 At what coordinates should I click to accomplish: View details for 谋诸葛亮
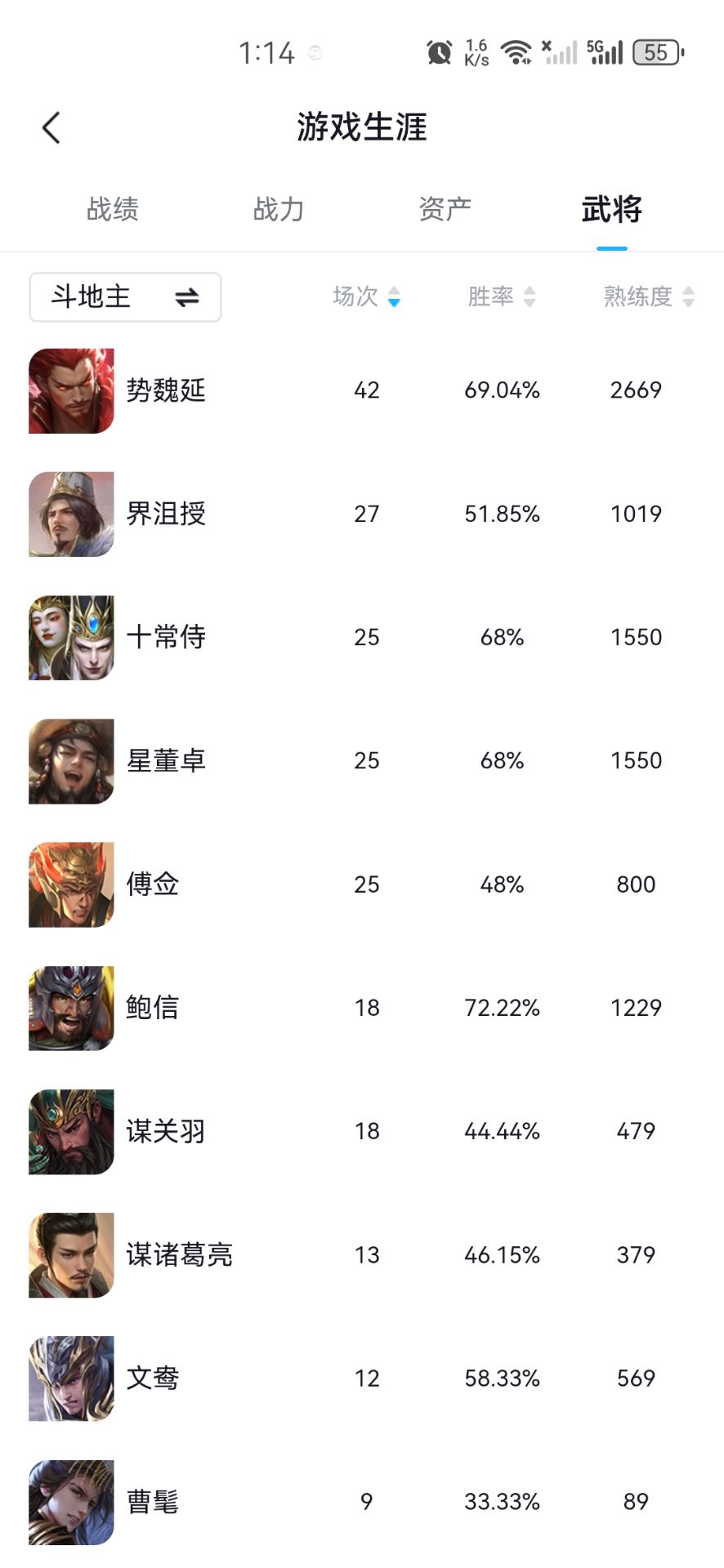362,1254
